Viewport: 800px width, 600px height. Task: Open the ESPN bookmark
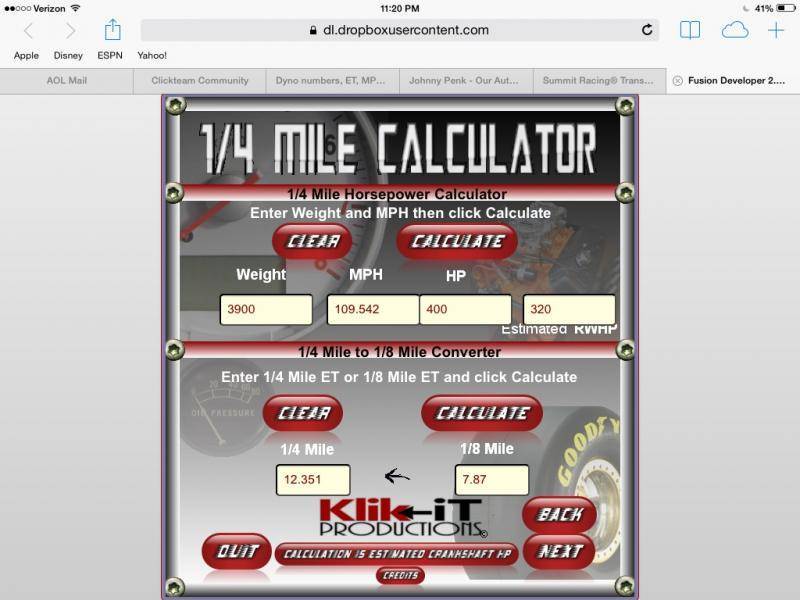pos(110,56)
